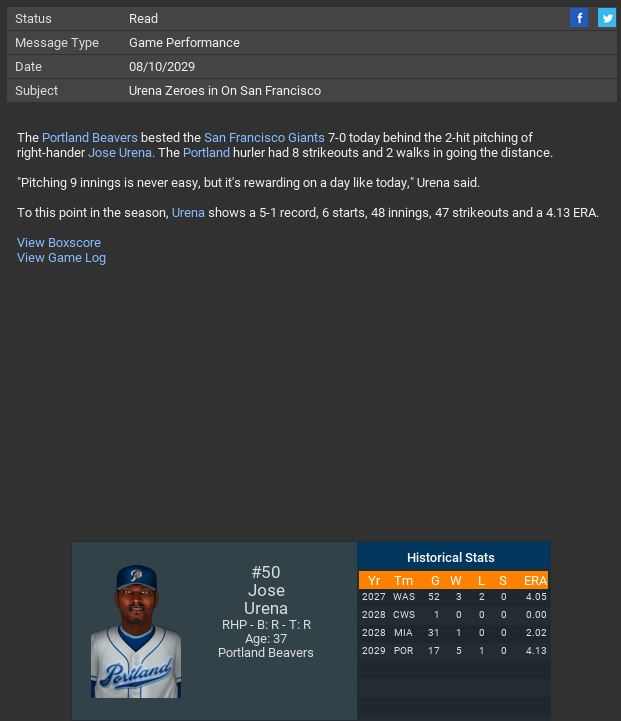The height and width of the screenshot is (721, 621).
Task: Open the San Francisco Giants link
Action: coord(264,138)
